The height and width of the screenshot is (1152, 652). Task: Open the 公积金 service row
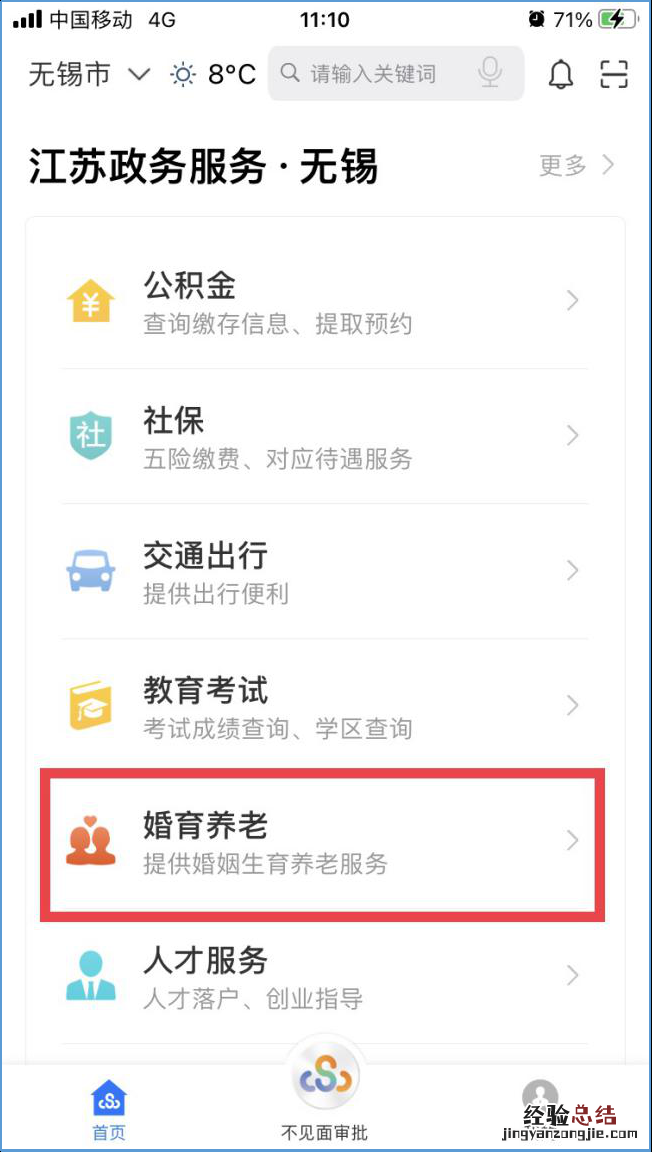(x=325, y=301)
